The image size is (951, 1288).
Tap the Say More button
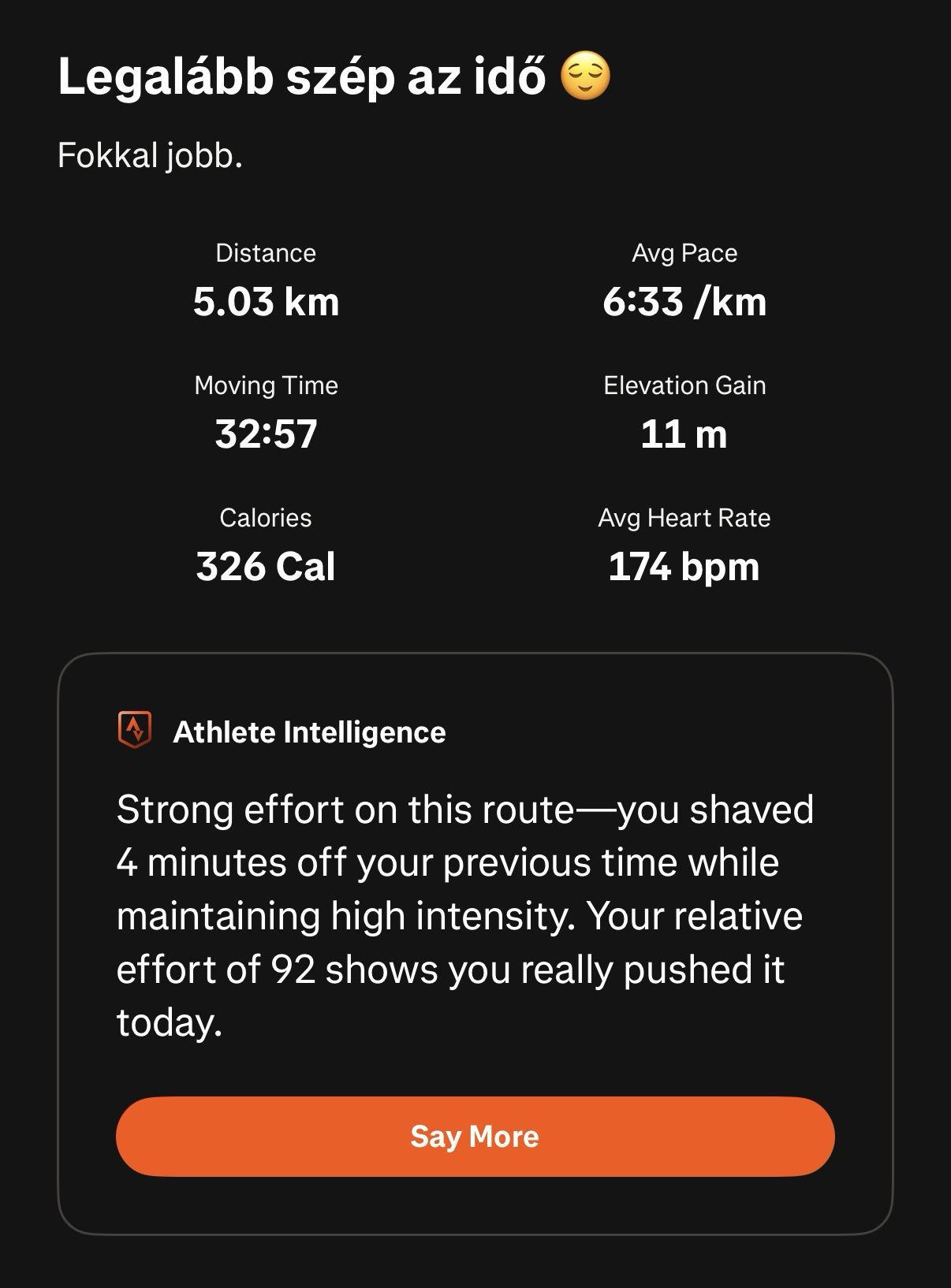pos(475,1136)
